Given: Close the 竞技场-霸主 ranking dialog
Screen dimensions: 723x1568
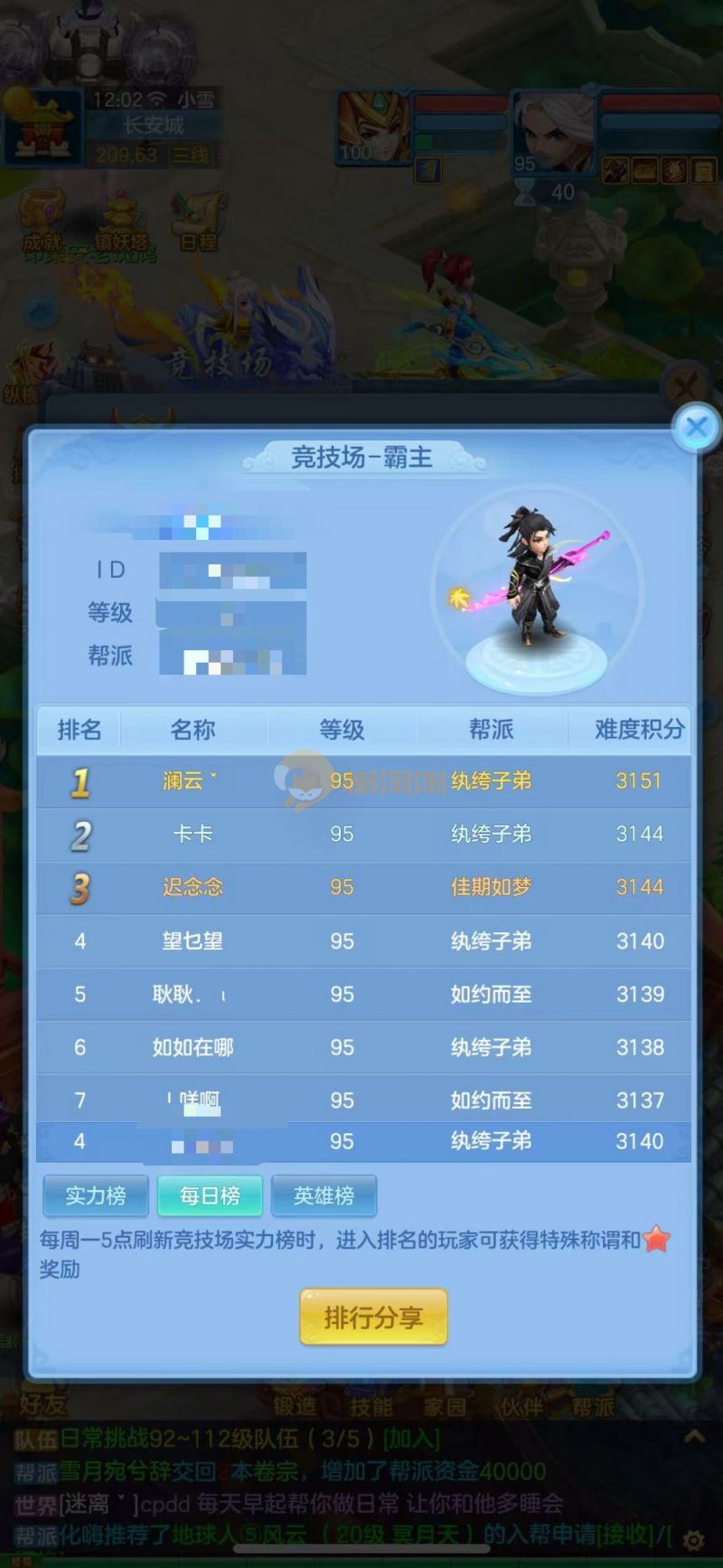Looking at the screenshot, I should click(x=696, y=427).
